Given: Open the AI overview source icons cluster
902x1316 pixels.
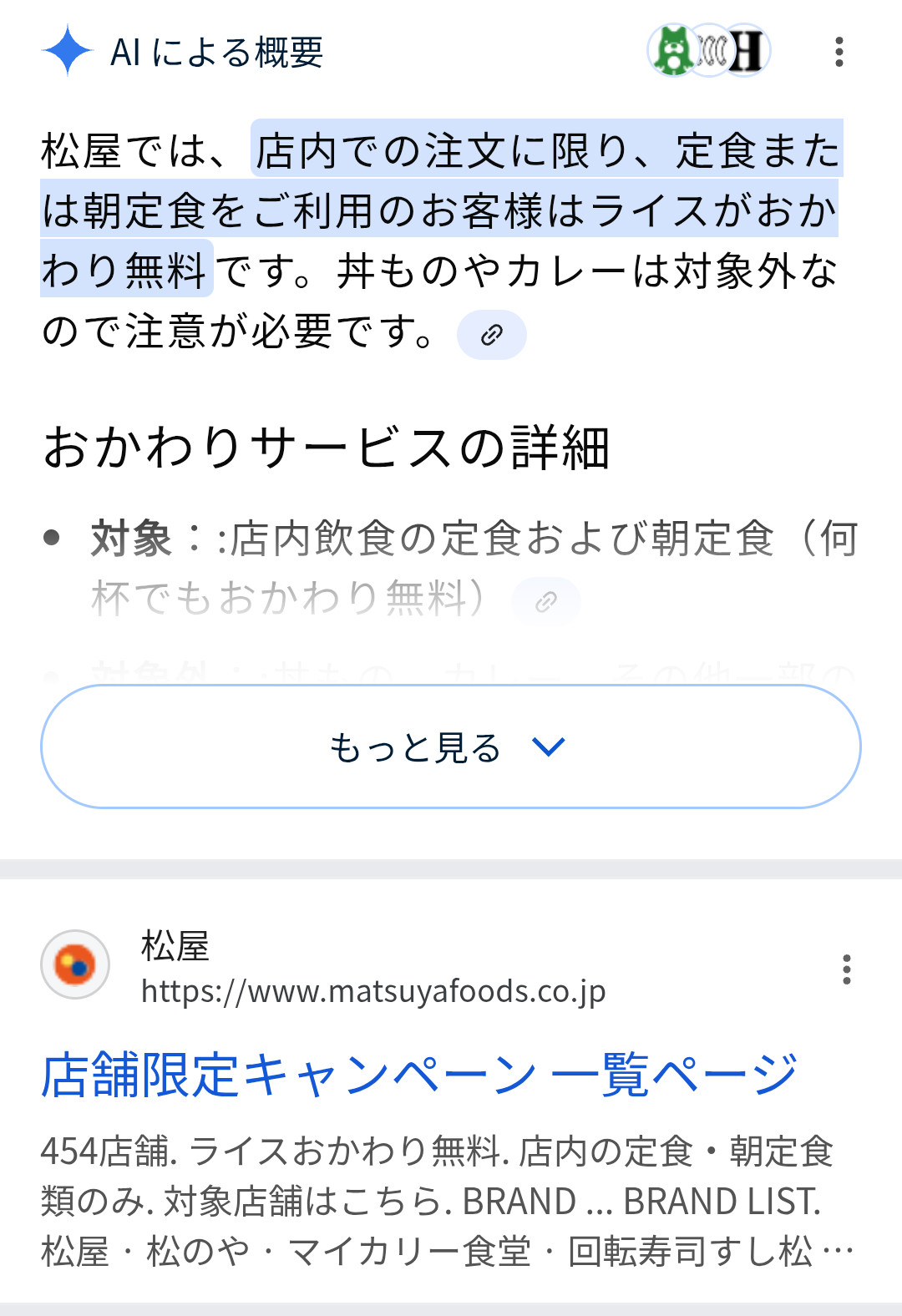Looking at the screenshot, I should pos(708,51).
